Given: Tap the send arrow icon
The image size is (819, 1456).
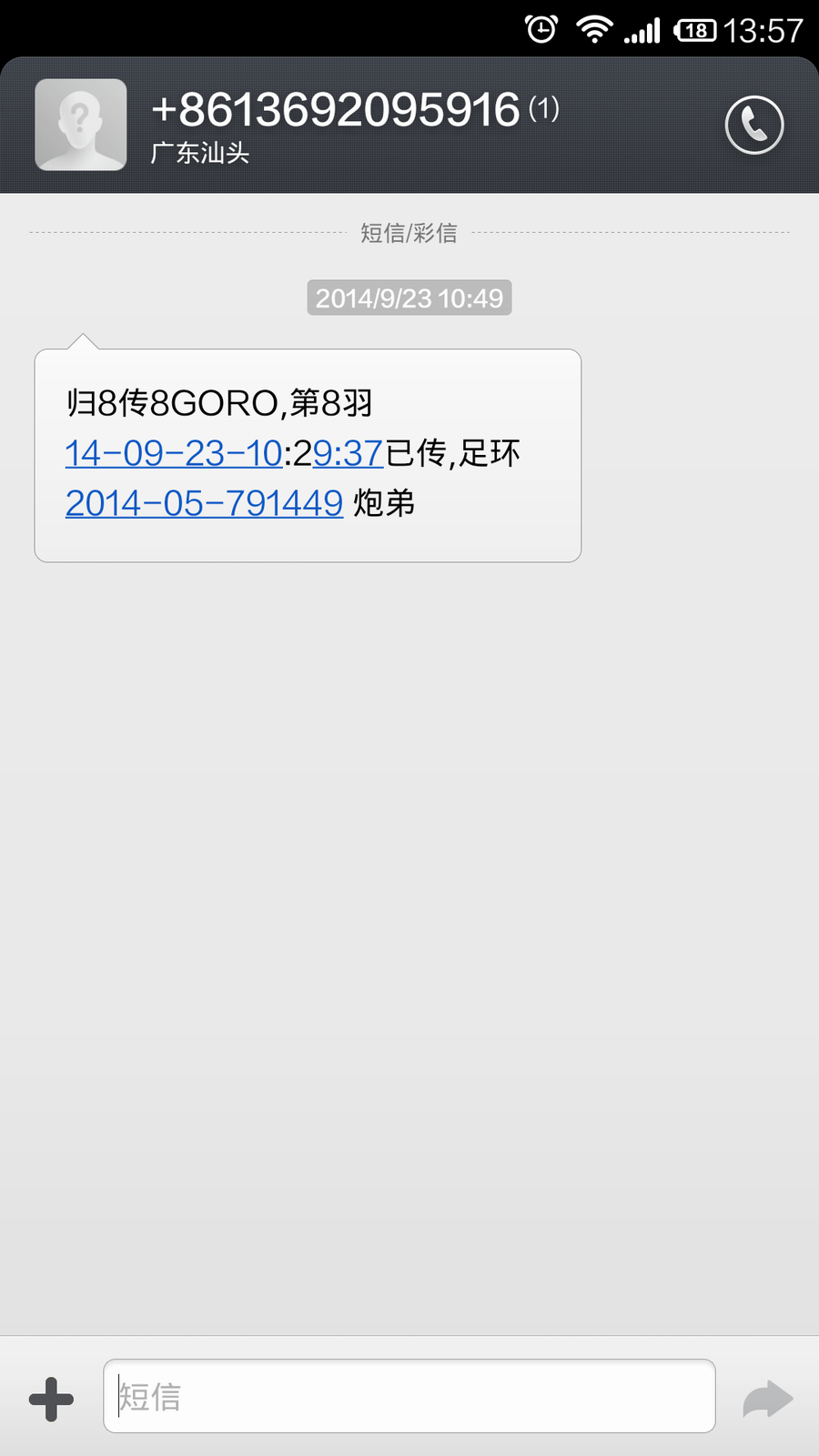Looking at the screenshot, I should (x=767, y=1399).
